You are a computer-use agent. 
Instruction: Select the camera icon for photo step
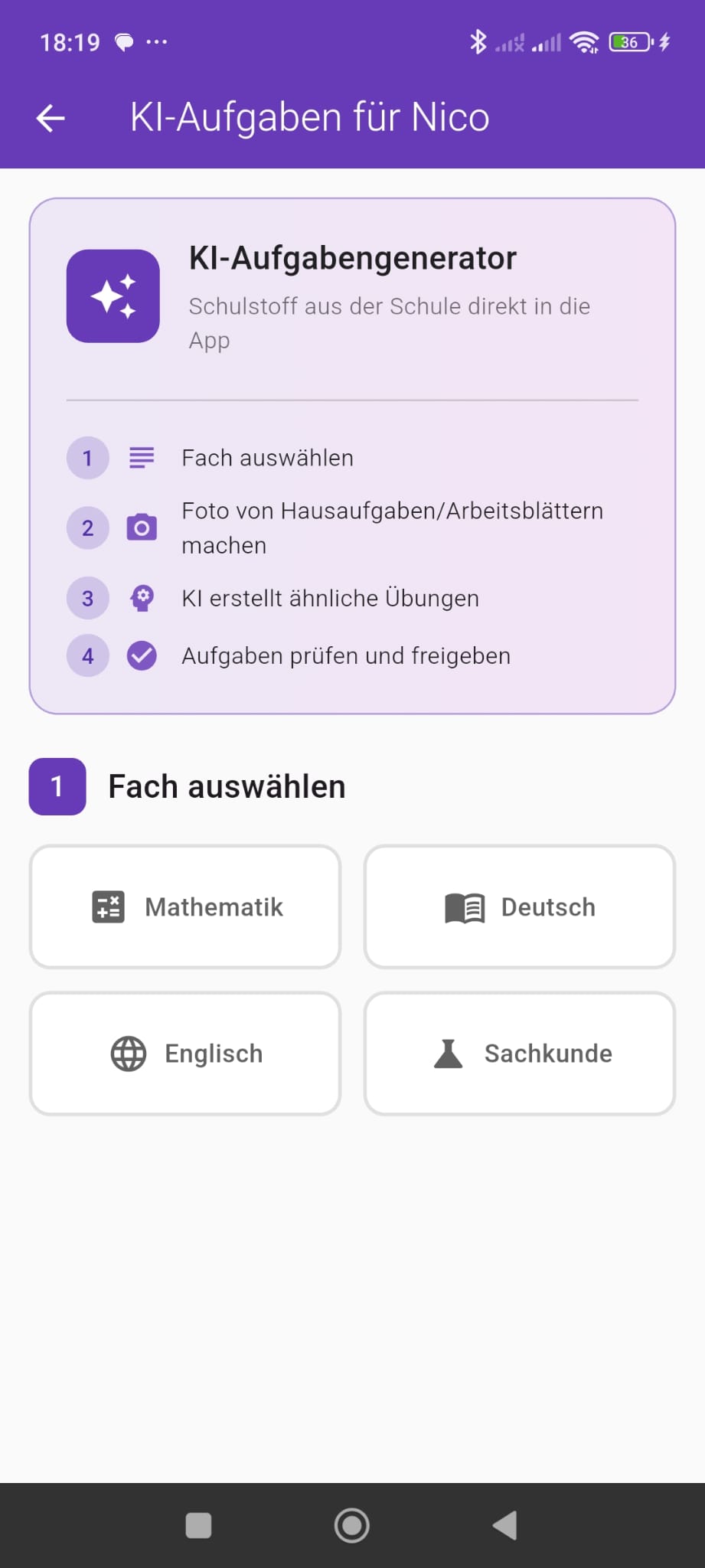pos(142,528)
